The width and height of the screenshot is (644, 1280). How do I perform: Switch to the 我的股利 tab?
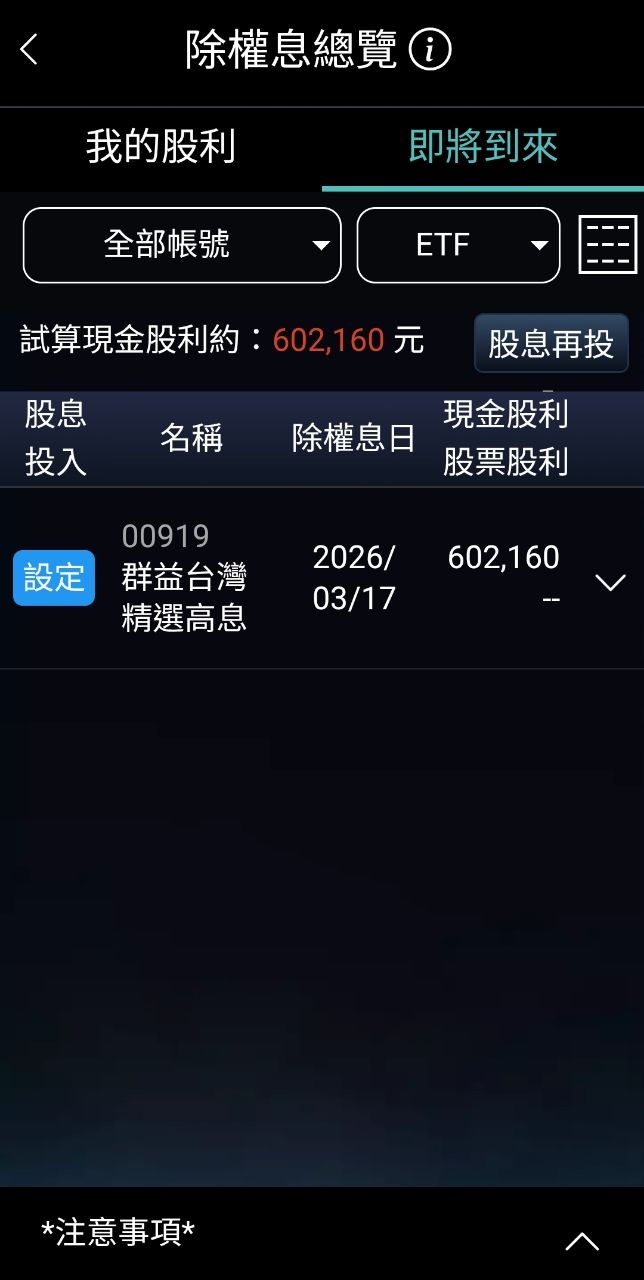click(x=161, y=147)
